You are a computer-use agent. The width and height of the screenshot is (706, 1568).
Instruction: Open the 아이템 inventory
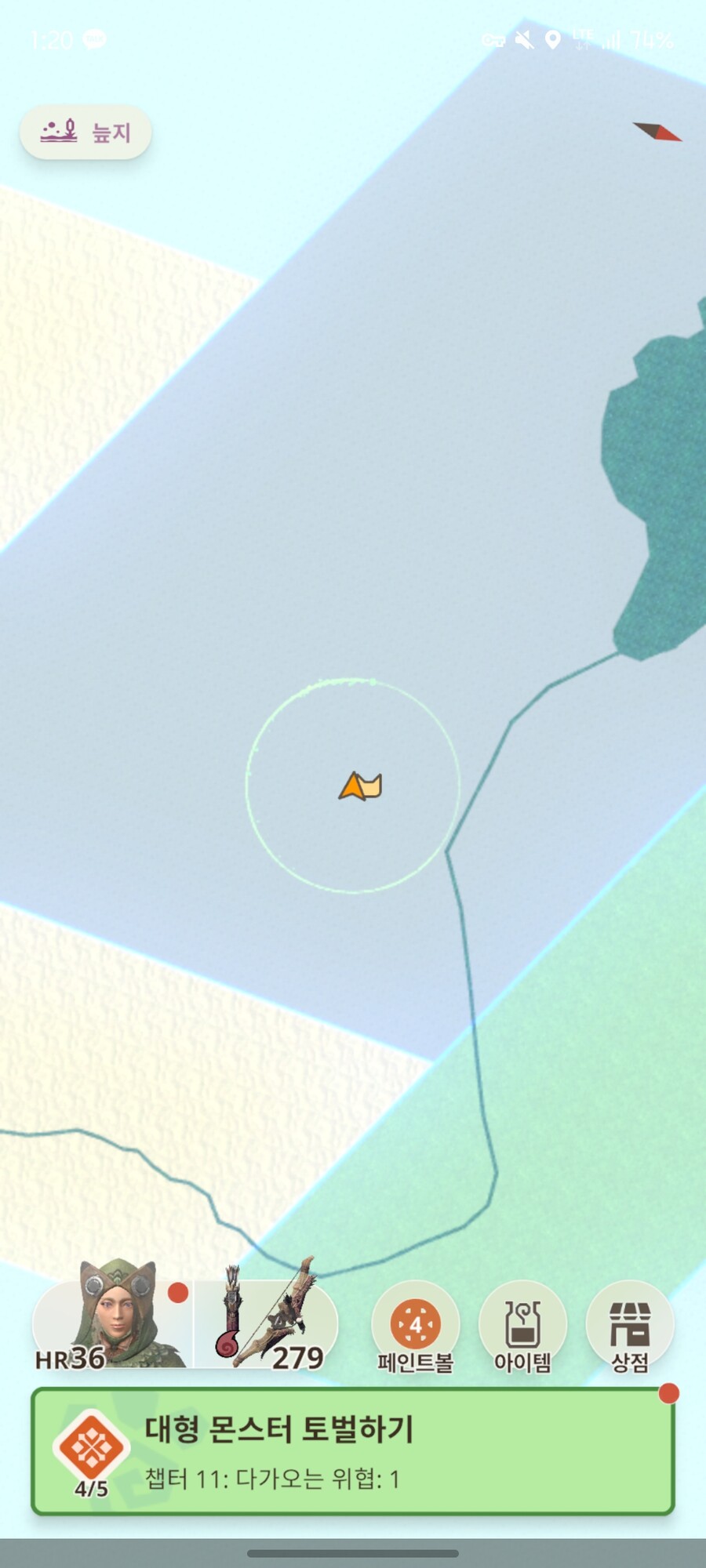[522, 1327]
